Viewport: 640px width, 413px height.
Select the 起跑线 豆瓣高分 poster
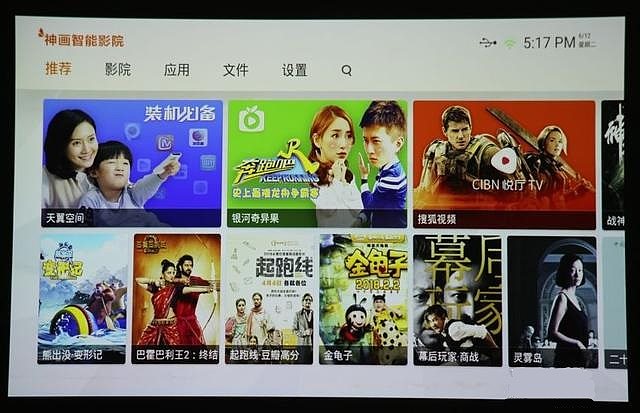point(270,298)
